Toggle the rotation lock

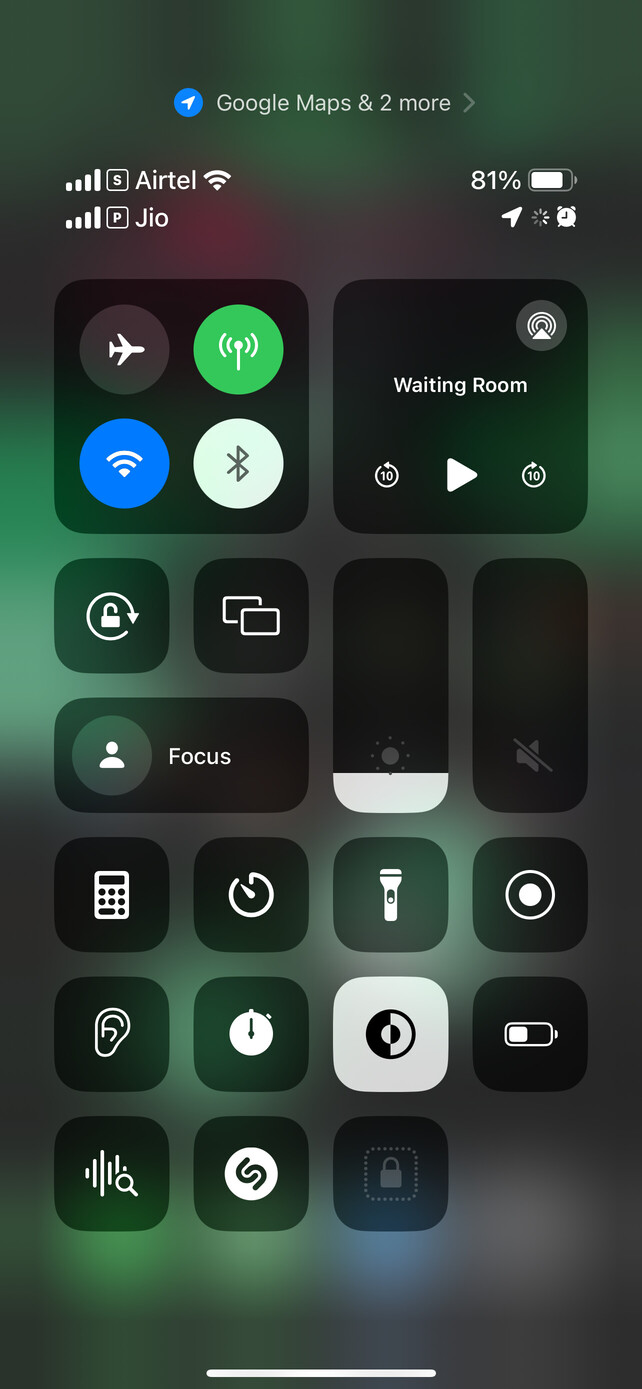click(112, 615)
